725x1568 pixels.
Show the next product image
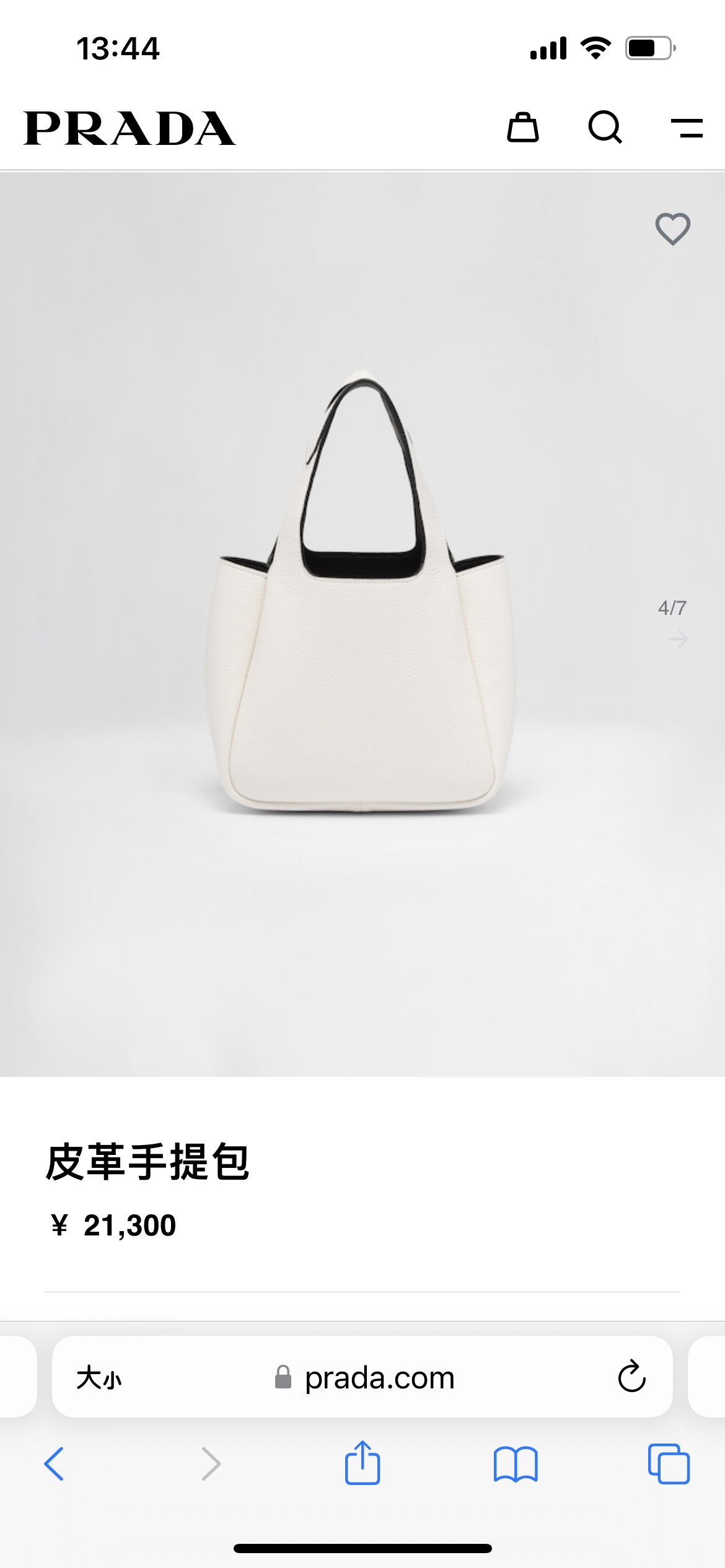click(679, 639)
